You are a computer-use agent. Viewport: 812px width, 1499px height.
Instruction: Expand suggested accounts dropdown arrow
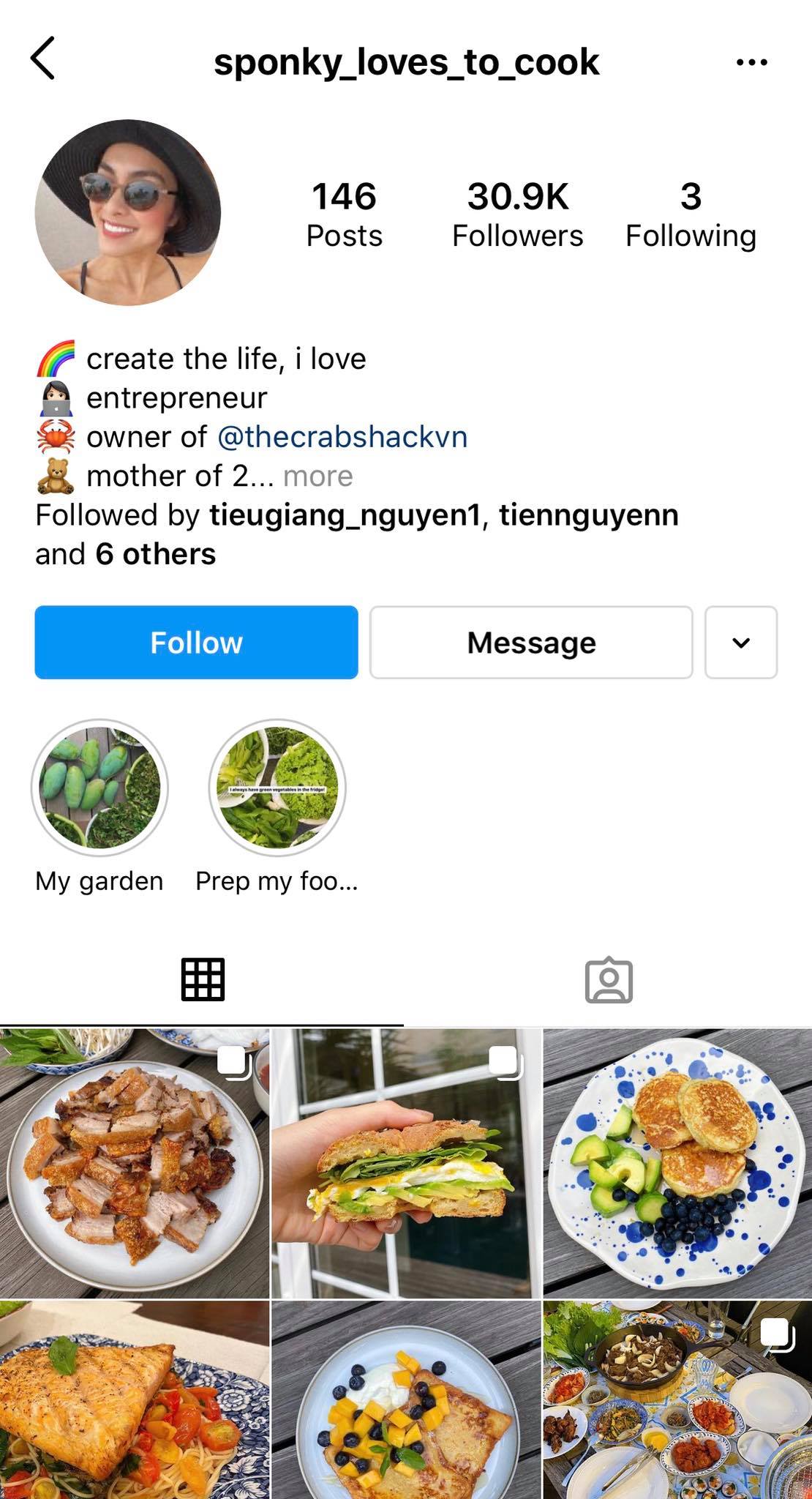pyautogui.click(x=741, y=642)
